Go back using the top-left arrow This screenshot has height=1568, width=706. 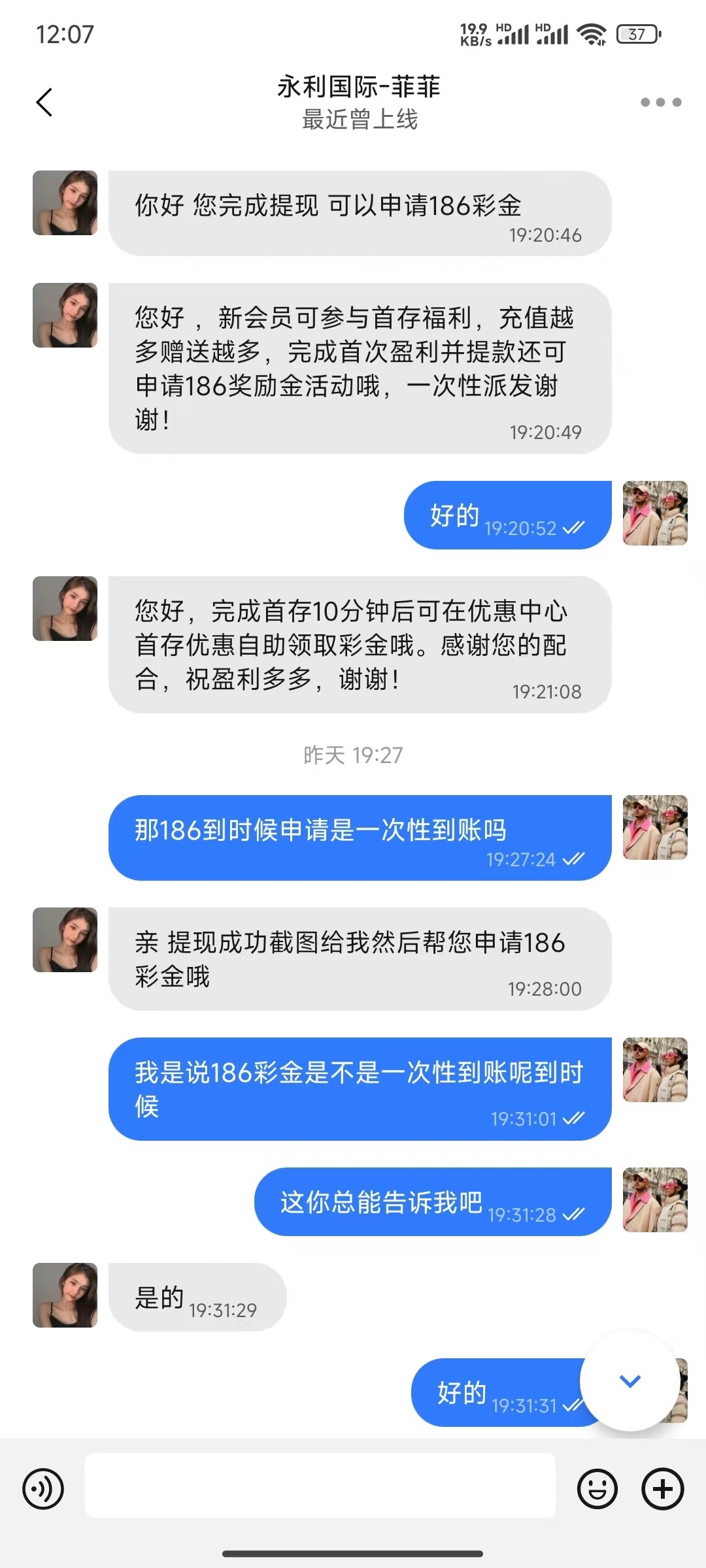click(x=44, y=103)
